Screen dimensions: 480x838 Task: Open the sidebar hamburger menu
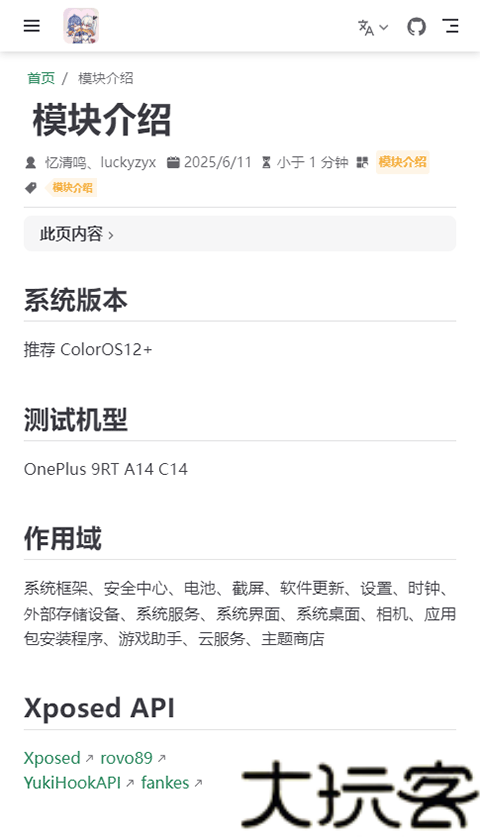click(x=32, y=26)
